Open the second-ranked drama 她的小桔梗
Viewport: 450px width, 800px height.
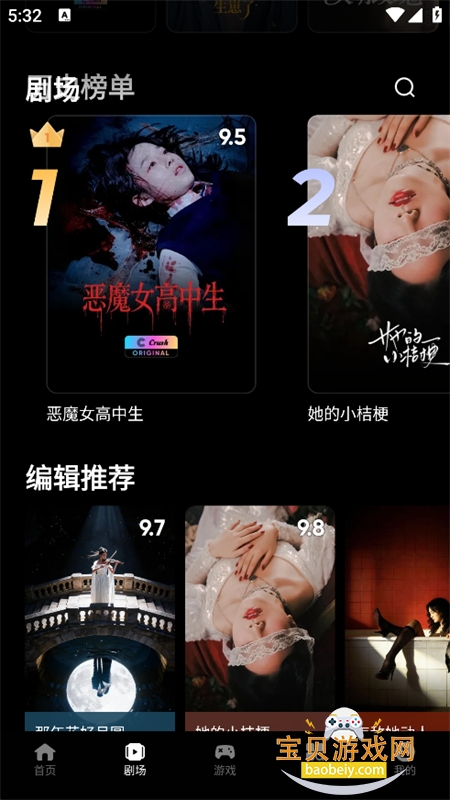[379, 254]
